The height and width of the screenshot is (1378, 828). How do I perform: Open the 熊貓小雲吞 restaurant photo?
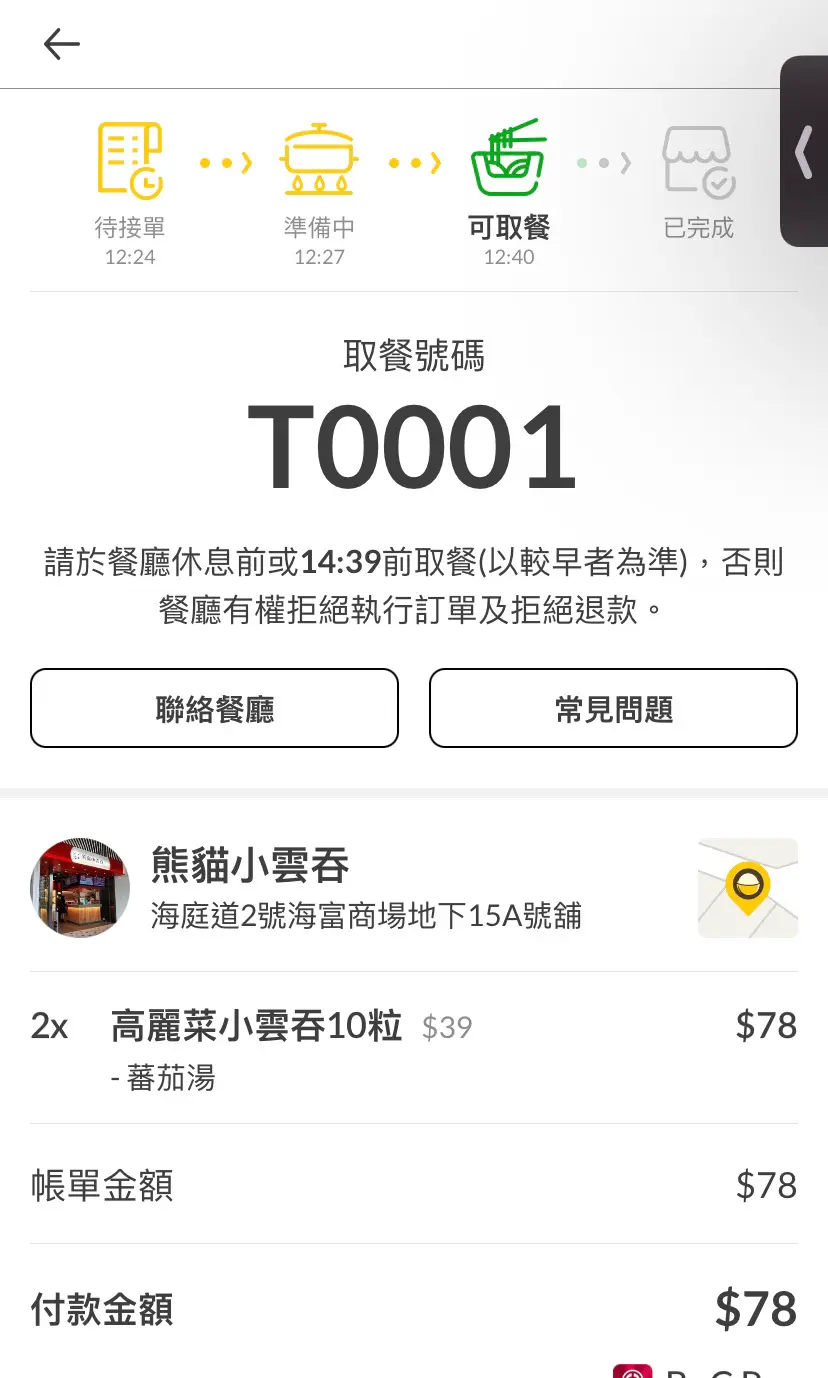pos(80,888)
